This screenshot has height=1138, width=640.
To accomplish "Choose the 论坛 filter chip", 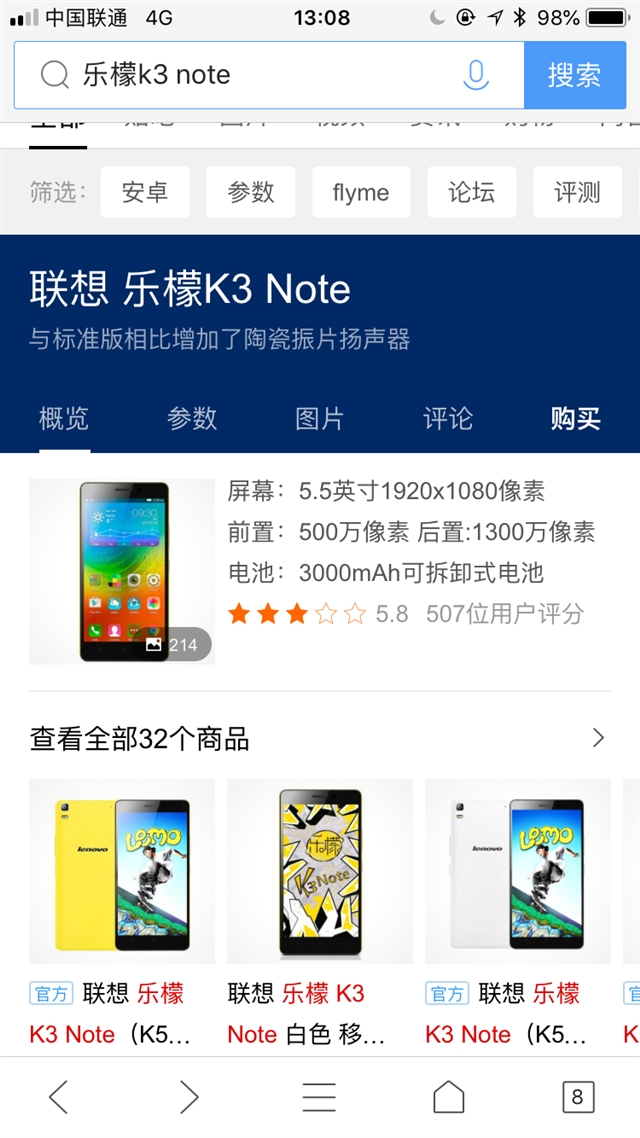I will click(472, 192).
